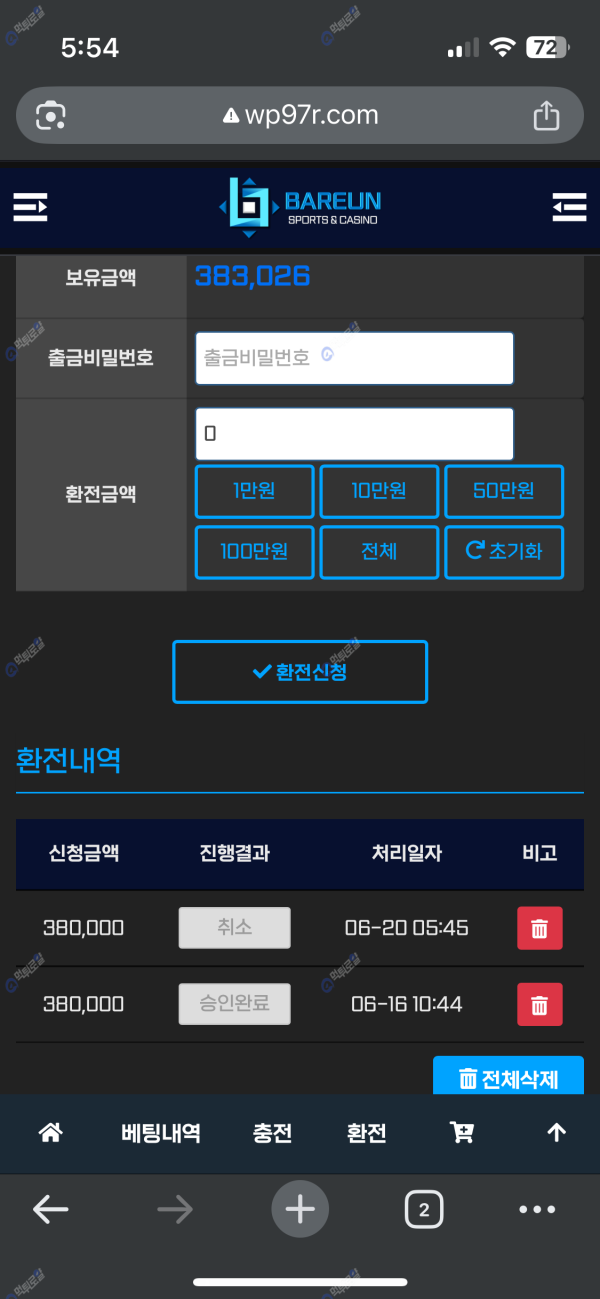Open the left hamburger menu
This screenshot has height=1299, width=600.
coord(30,208)
